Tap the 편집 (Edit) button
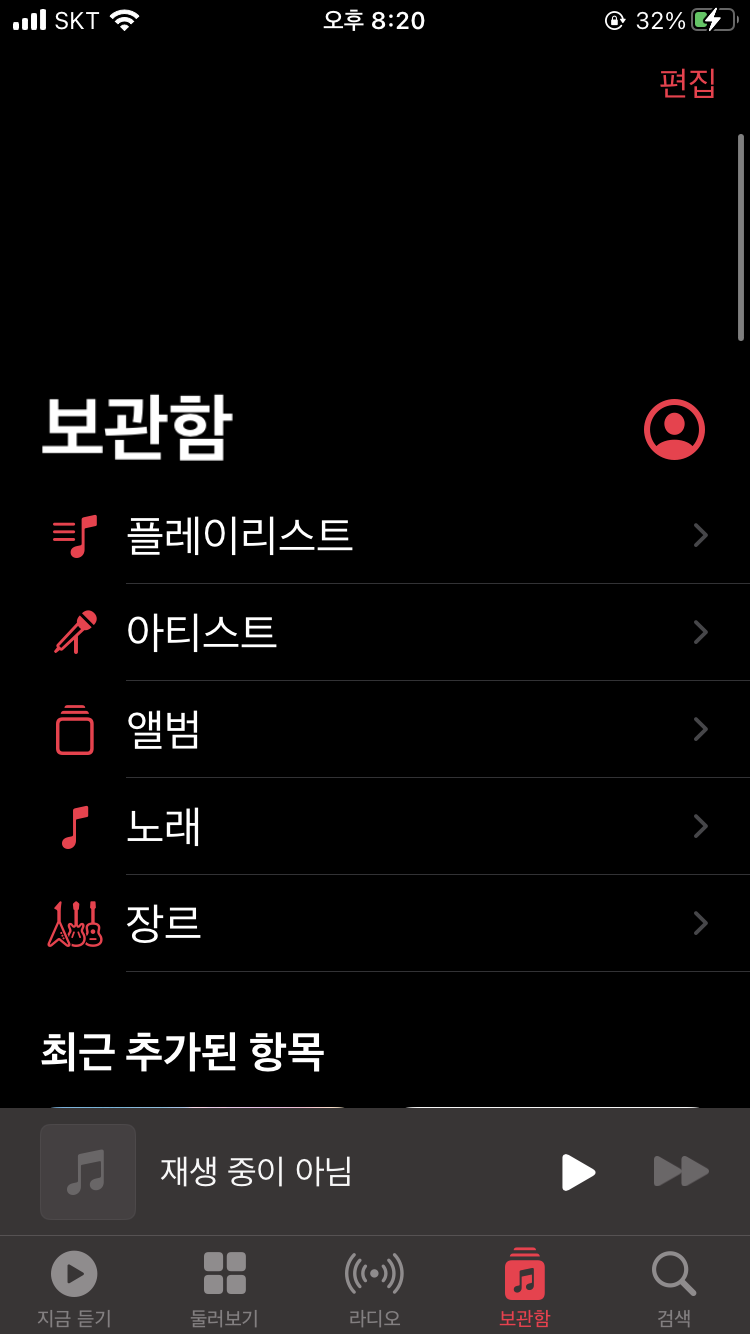The width and height of the screenshot is (750, 1334). point(687,83)
